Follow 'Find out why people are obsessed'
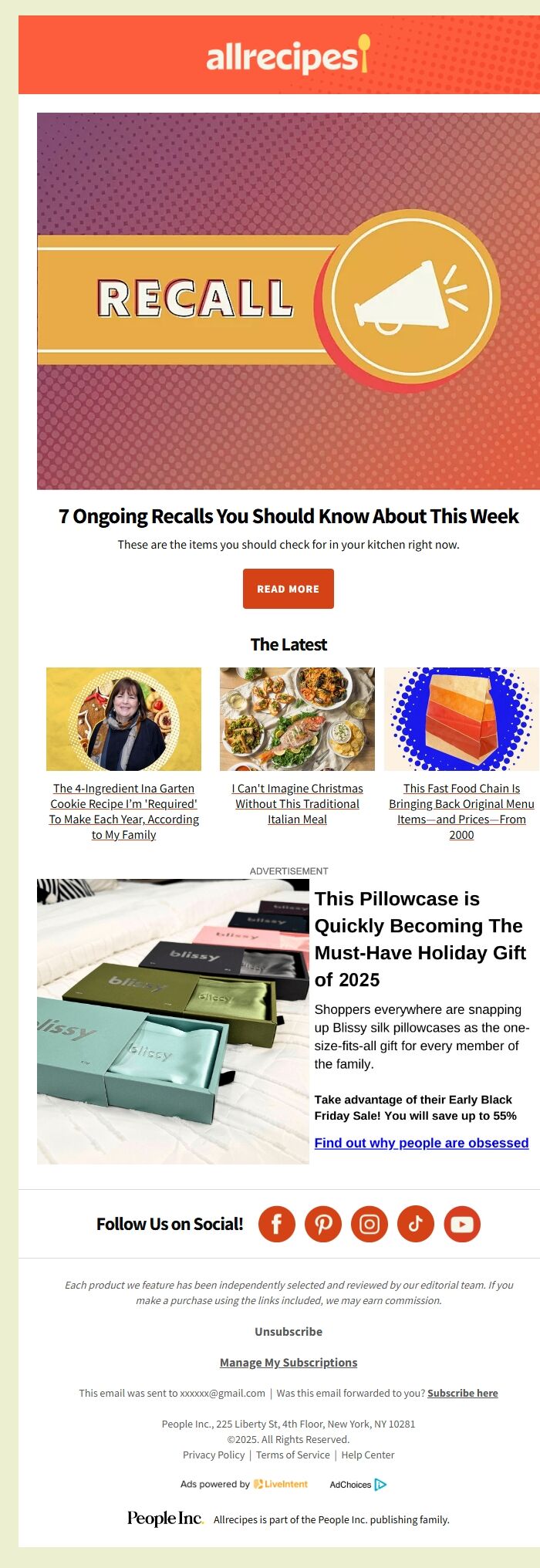This screenshot has height=1568, width=540. click(x=421, y=1143)
